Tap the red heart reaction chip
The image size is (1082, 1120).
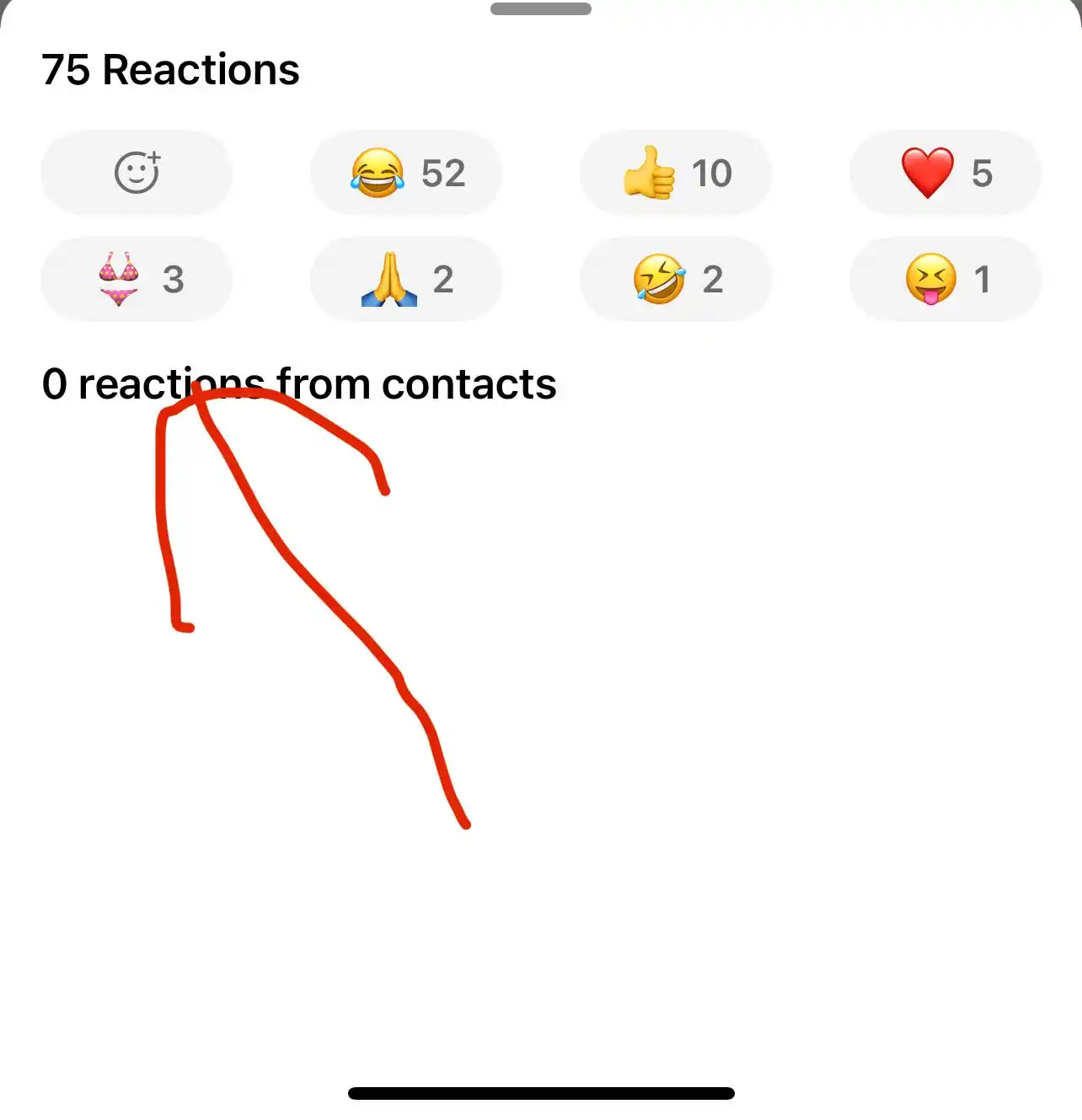[x=945, y=173]
